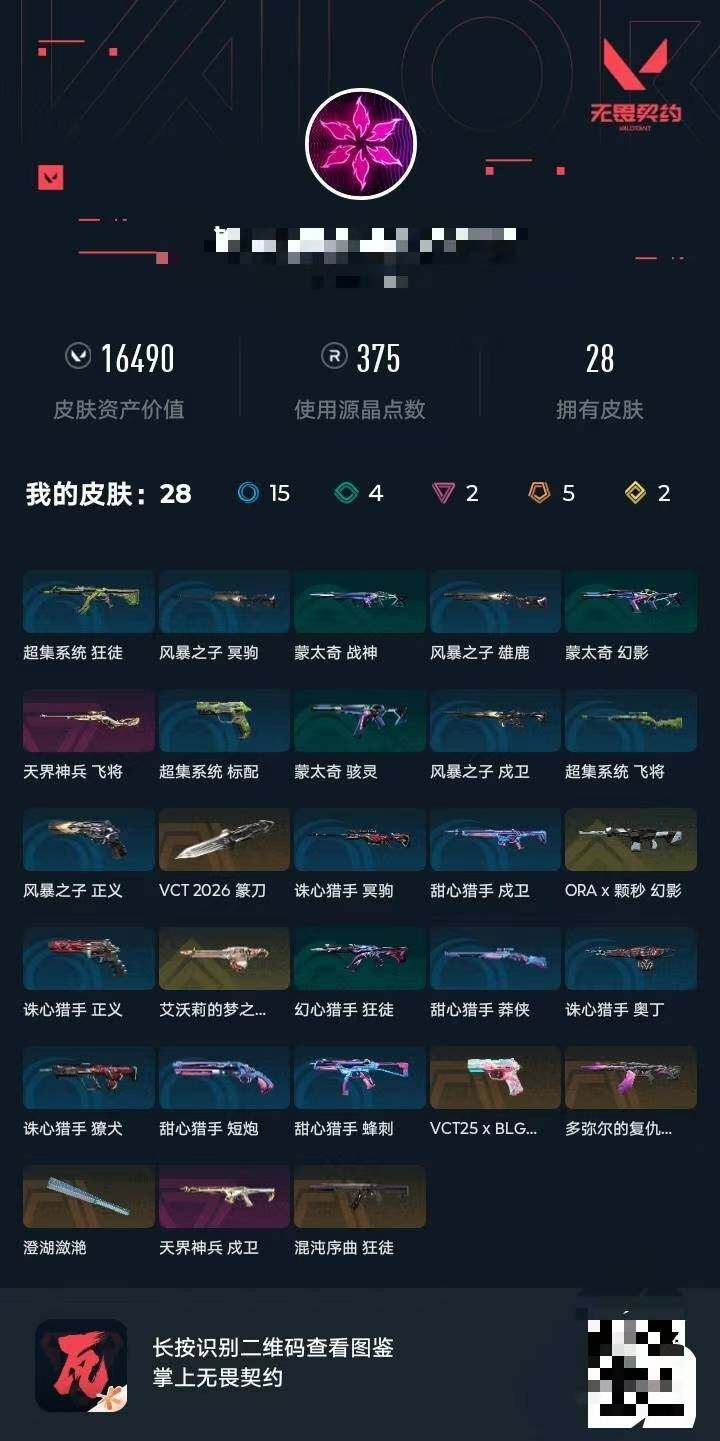720x1441 pixels.
Task: Click the Radianite R icon beside 375
Action: (x=333, y=358)
